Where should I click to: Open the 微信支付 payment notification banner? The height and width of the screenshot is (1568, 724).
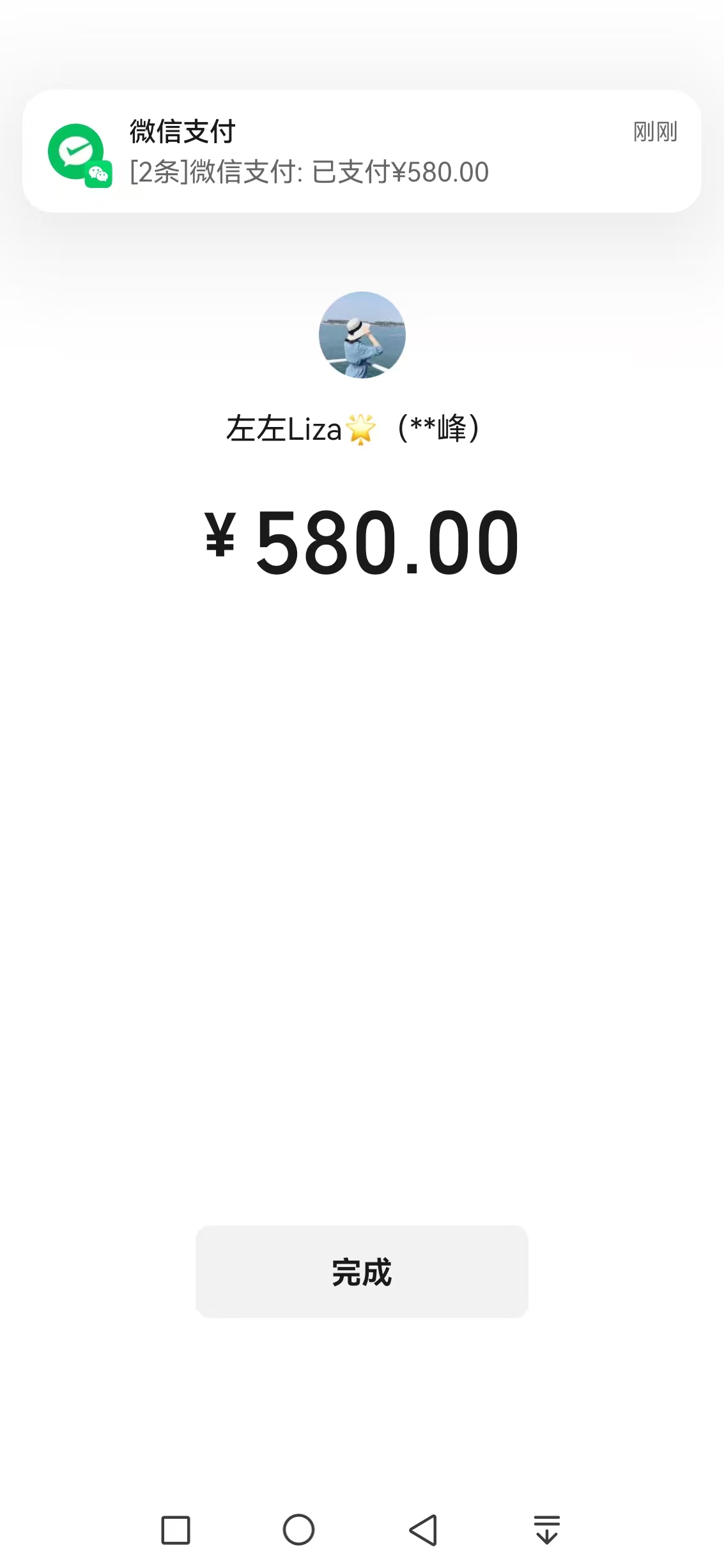362,151
